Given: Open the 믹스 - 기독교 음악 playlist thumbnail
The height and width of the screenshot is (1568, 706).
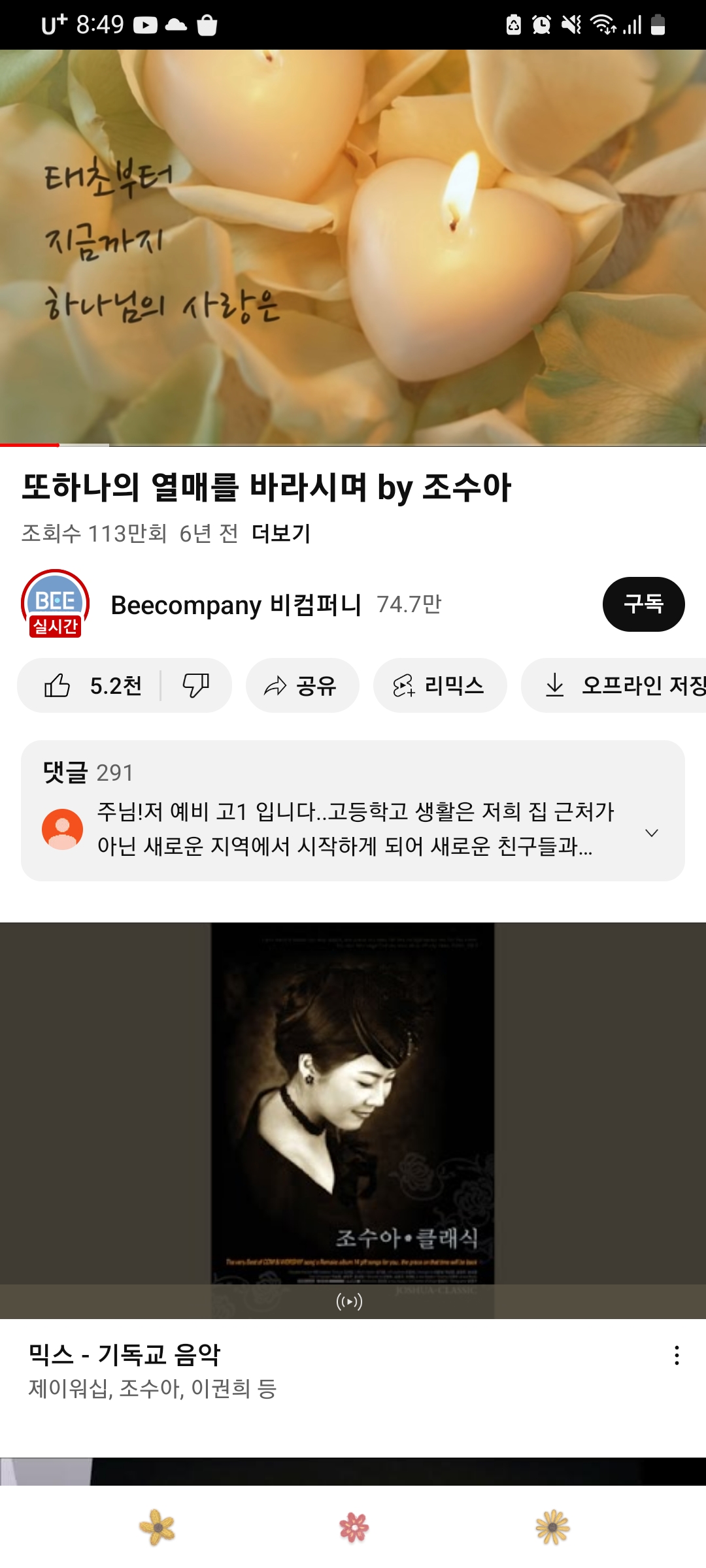Looking at the screenshot, I should pyautogui.click(x=353, y=1120).
